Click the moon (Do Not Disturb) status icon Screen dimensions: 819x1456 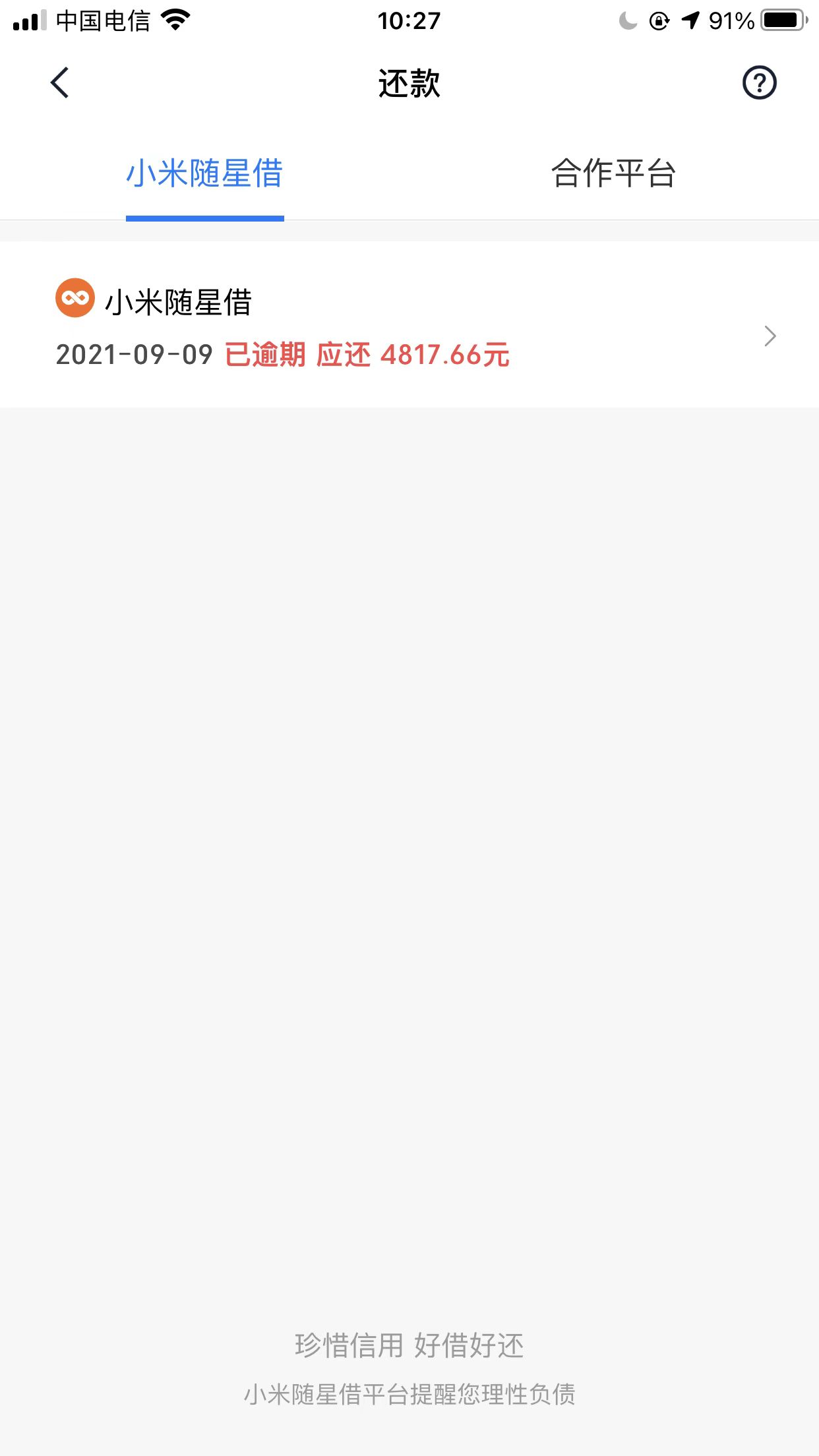tap(628, 20)
